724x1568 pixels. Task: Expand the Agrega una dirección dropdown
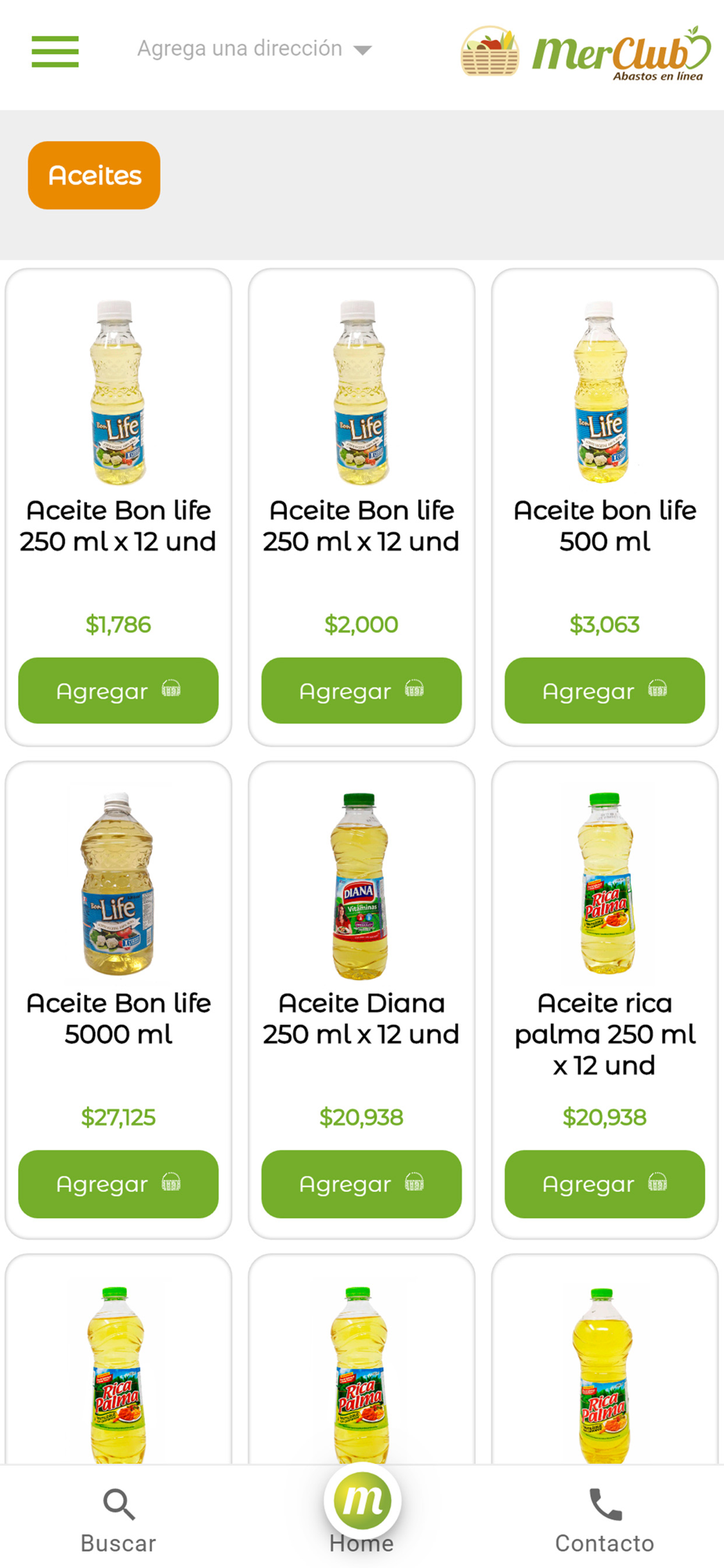[x=254, y=49]
